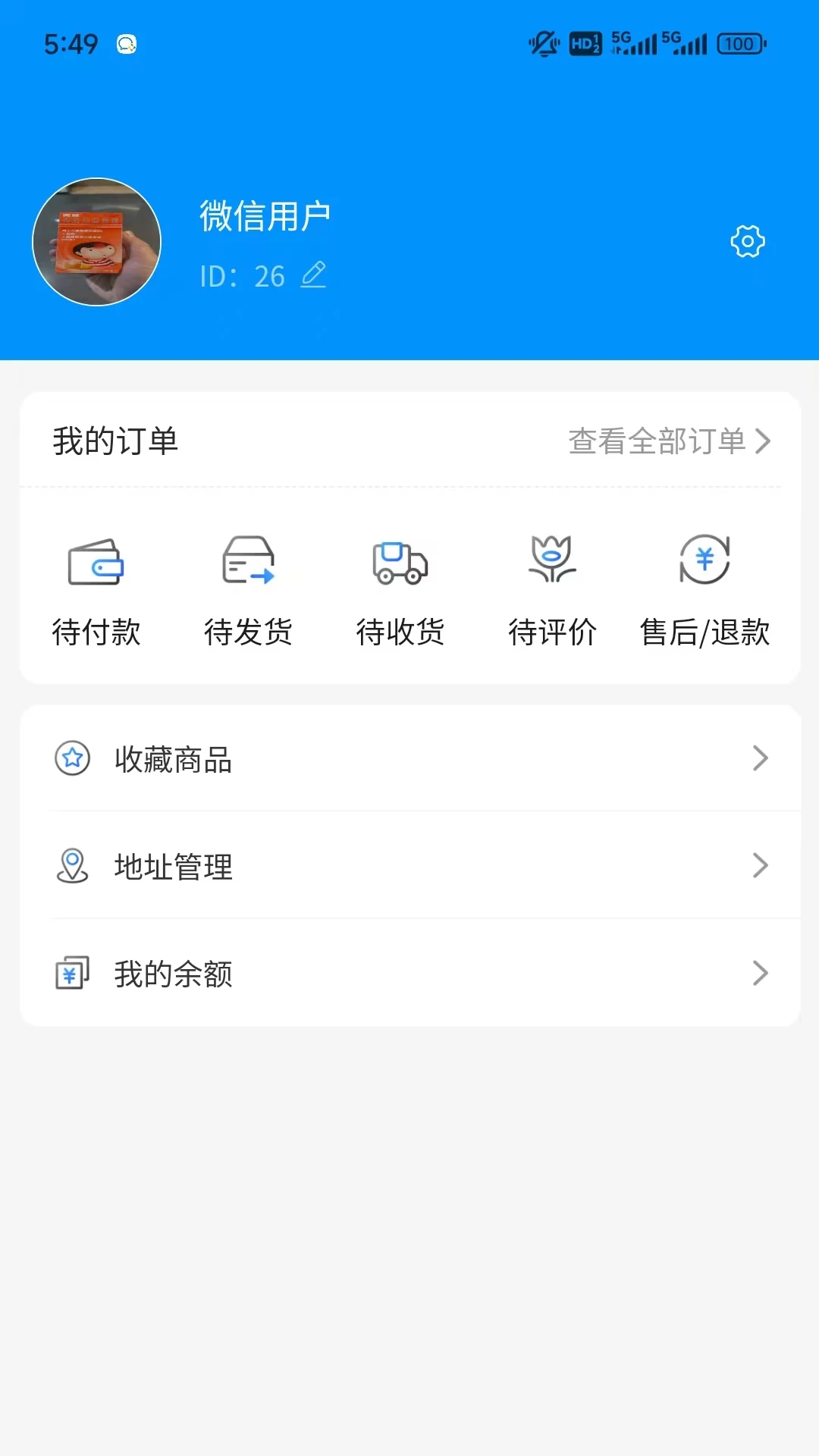Open the 地址管理 address management entry

pos(174,866)
